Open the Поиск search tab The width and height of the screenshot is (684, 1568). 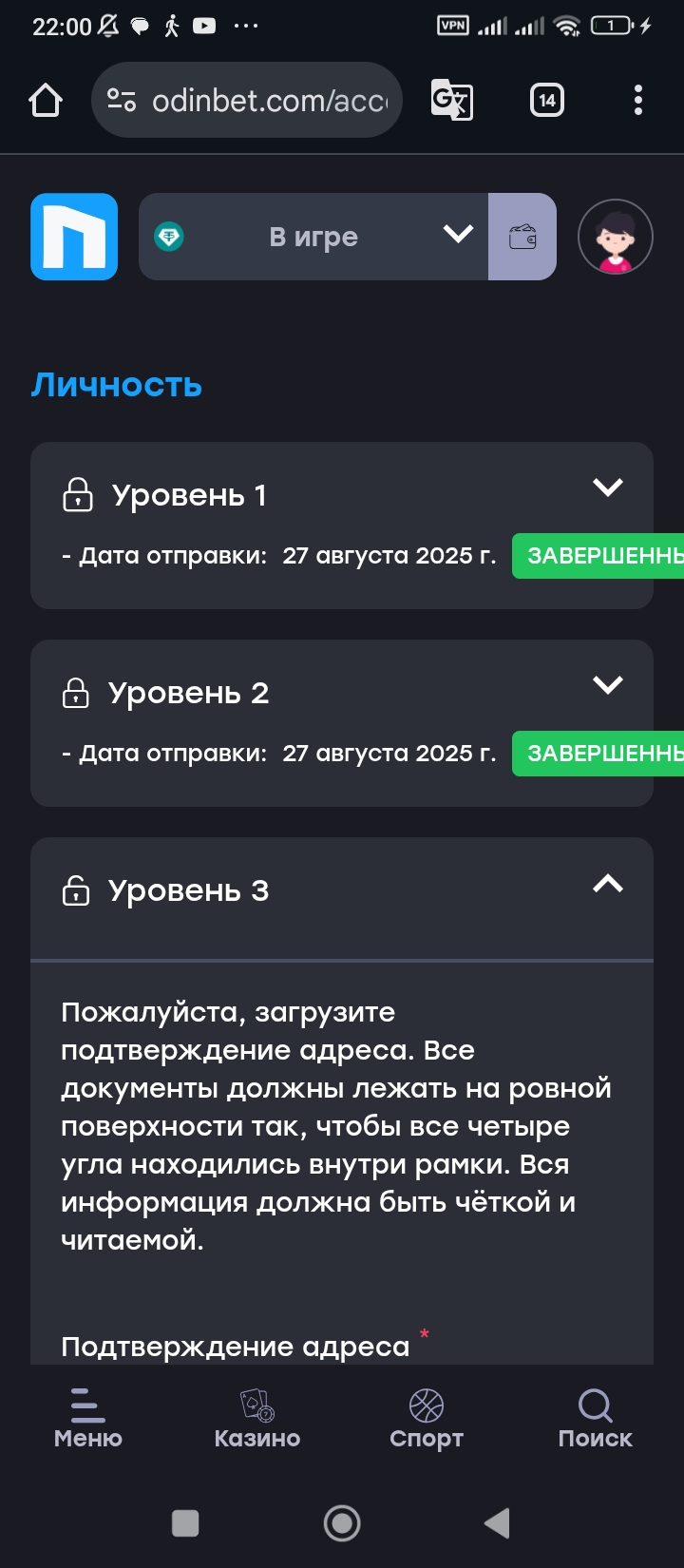[595, 1418]
